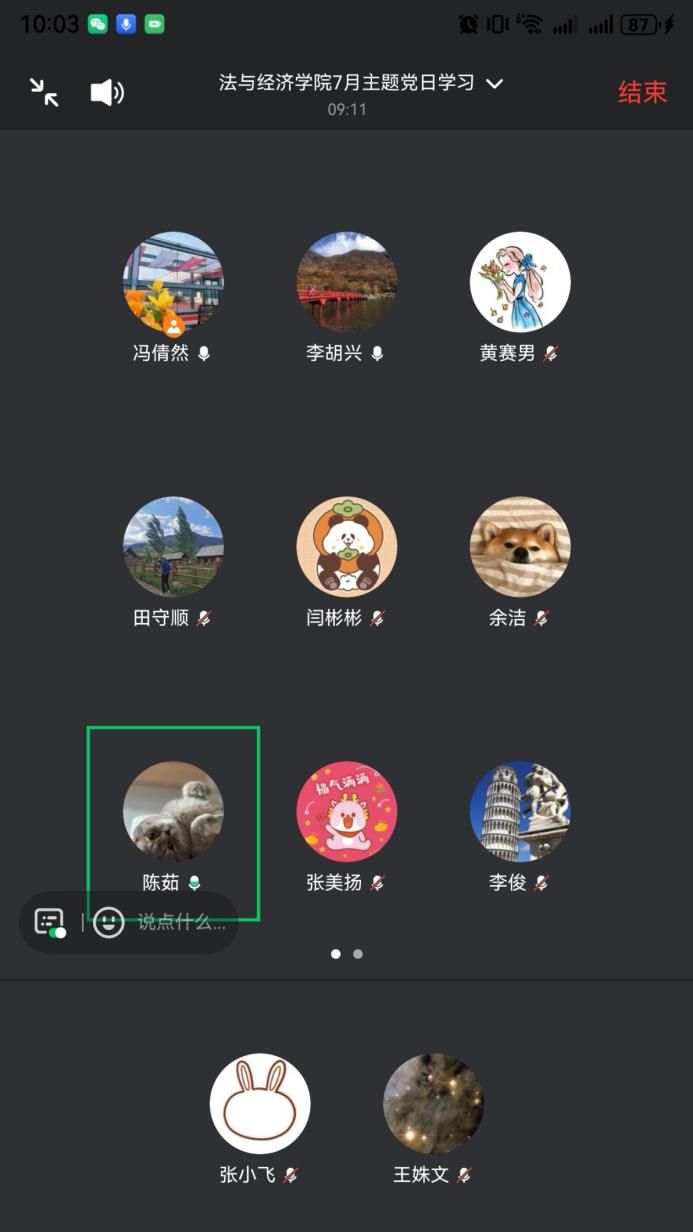Go to the second participants page dot
This screenshot has height=1232, width=693.
coord(358,954)
